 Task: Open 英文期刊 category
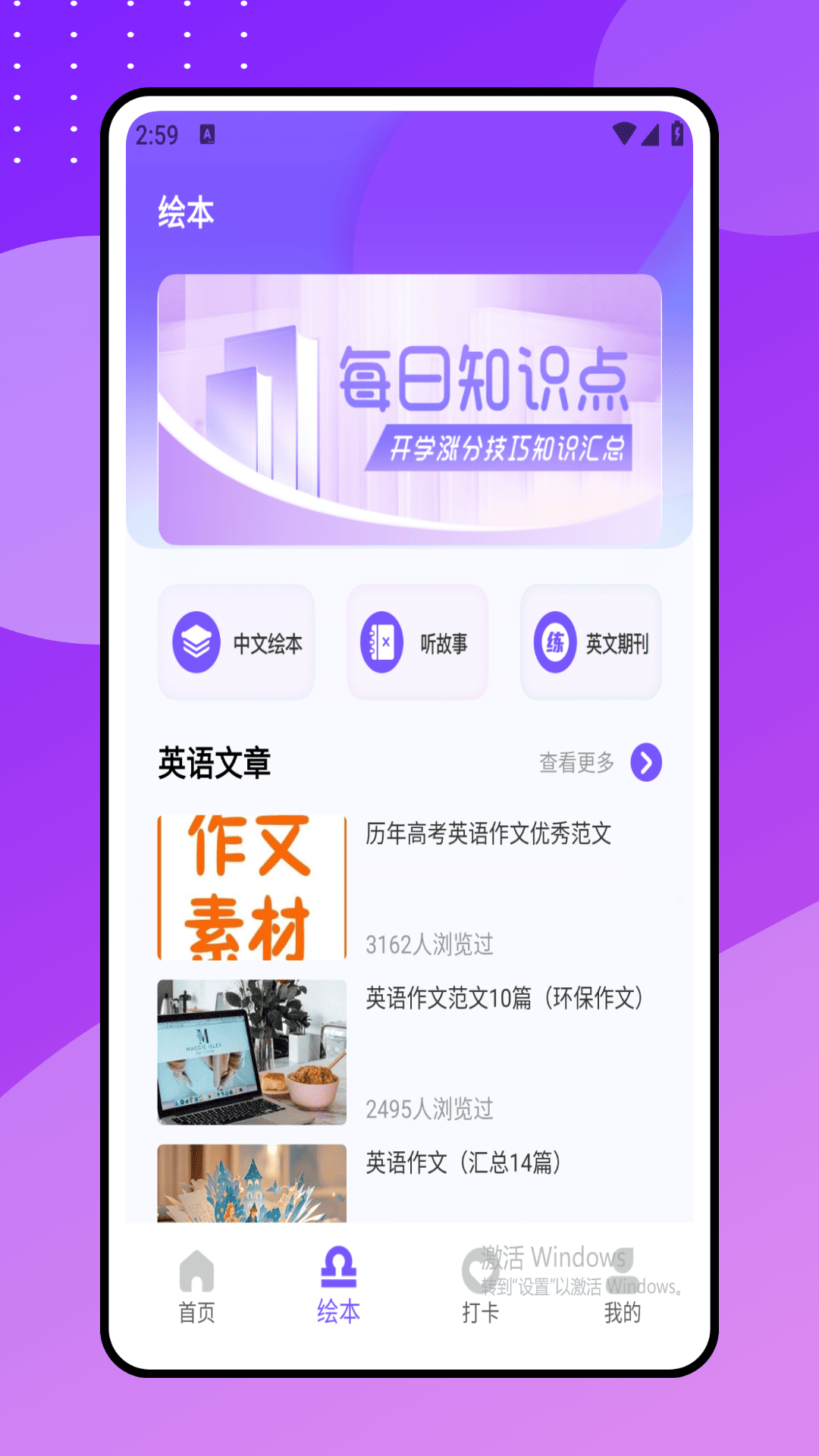tap(591, 643)
